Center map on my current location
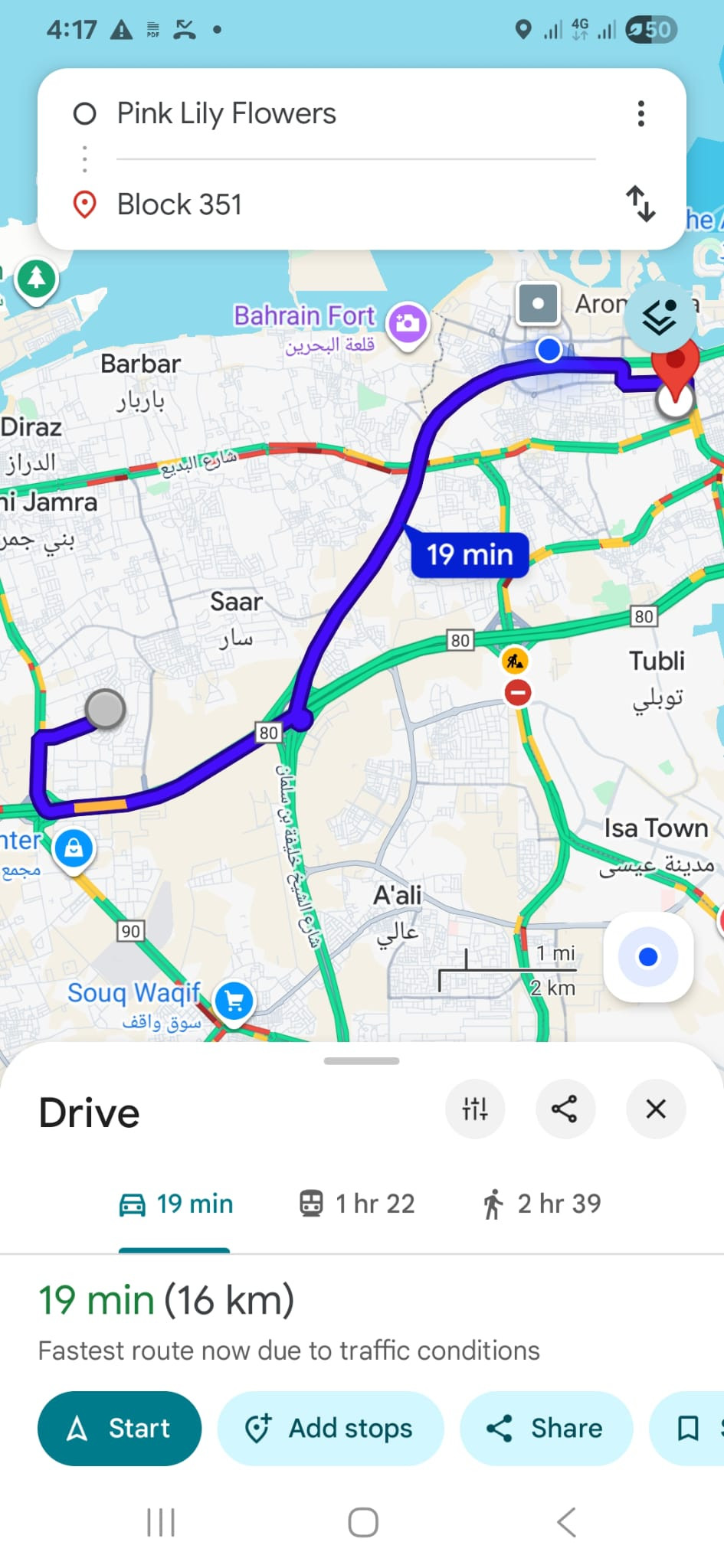 648,957
